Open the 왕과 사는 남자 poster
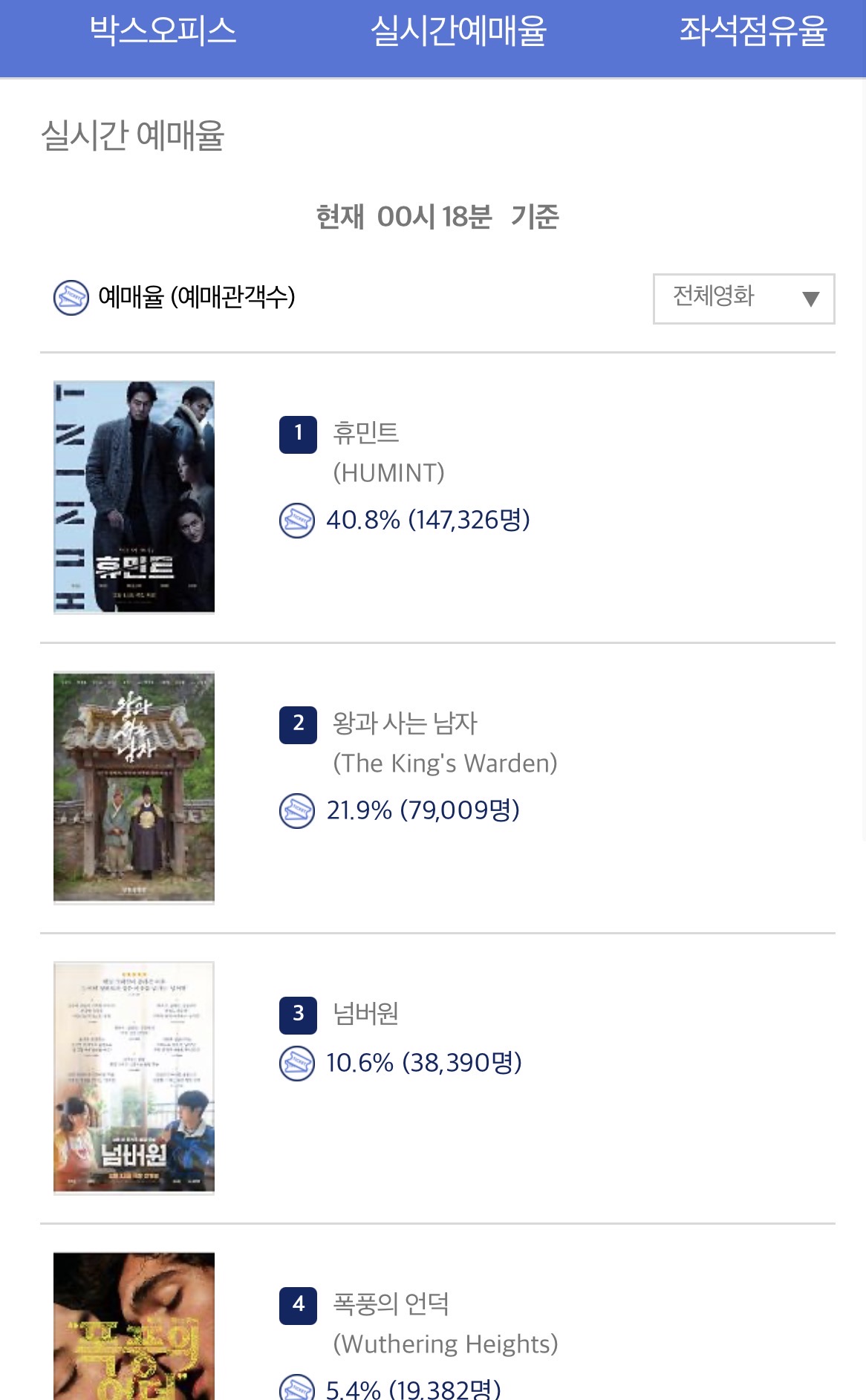Screen dimensions: 866x1400 pos(134,788)
